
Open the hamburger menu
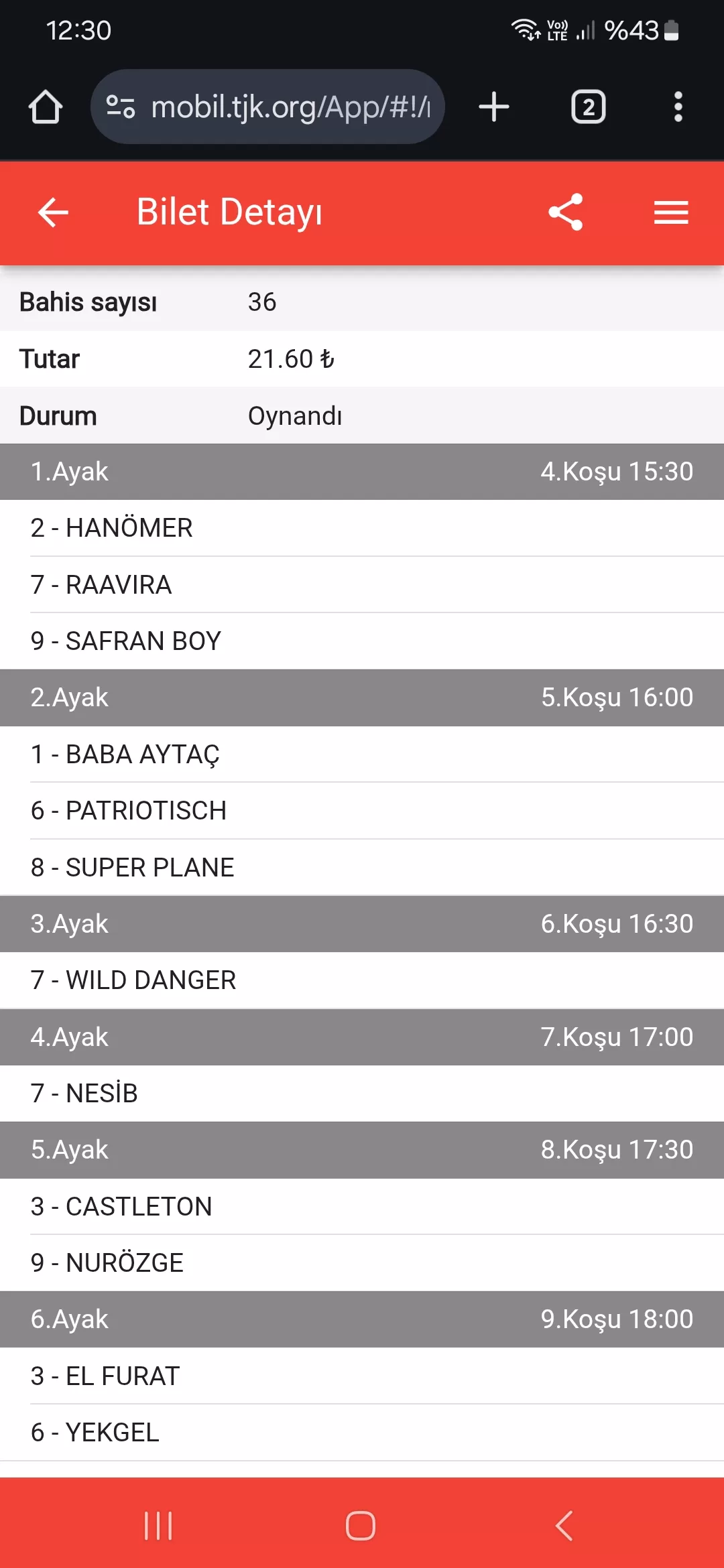click(x=671, y=212)
